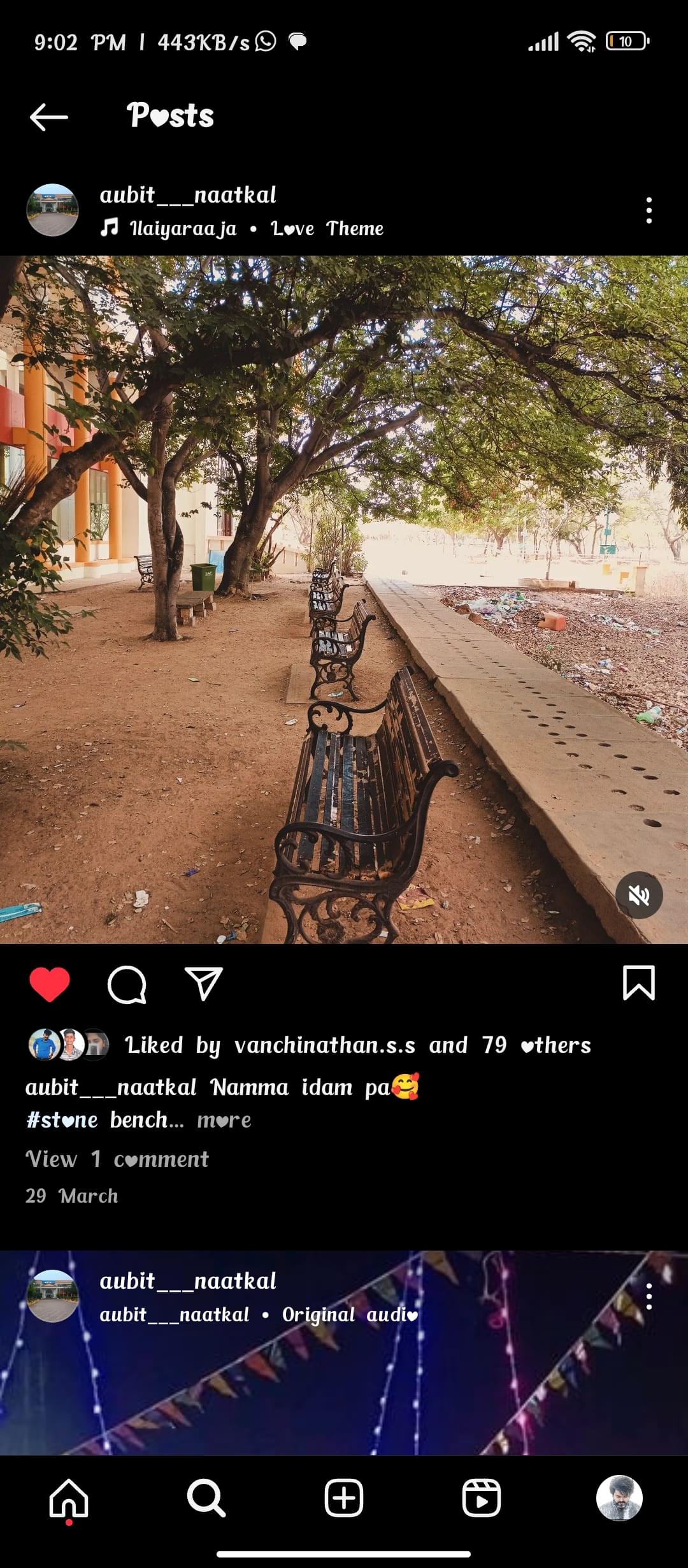Viewport: 688px width, 1568px height.
Task: Unmute the bench video sound
Action: (639, 895)
